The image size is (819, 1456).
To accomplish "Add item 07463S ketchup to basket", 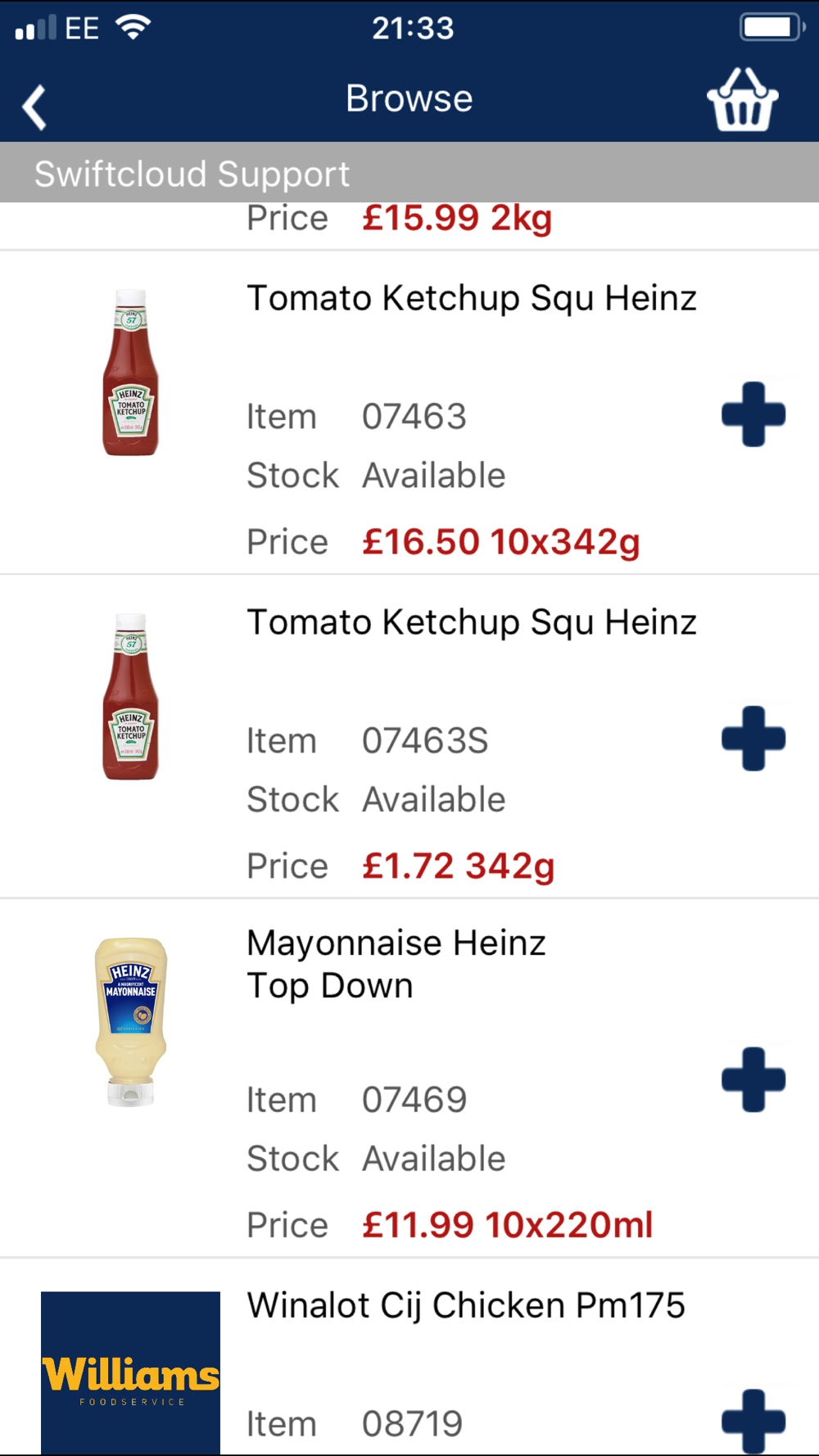I will click(753, 739).
